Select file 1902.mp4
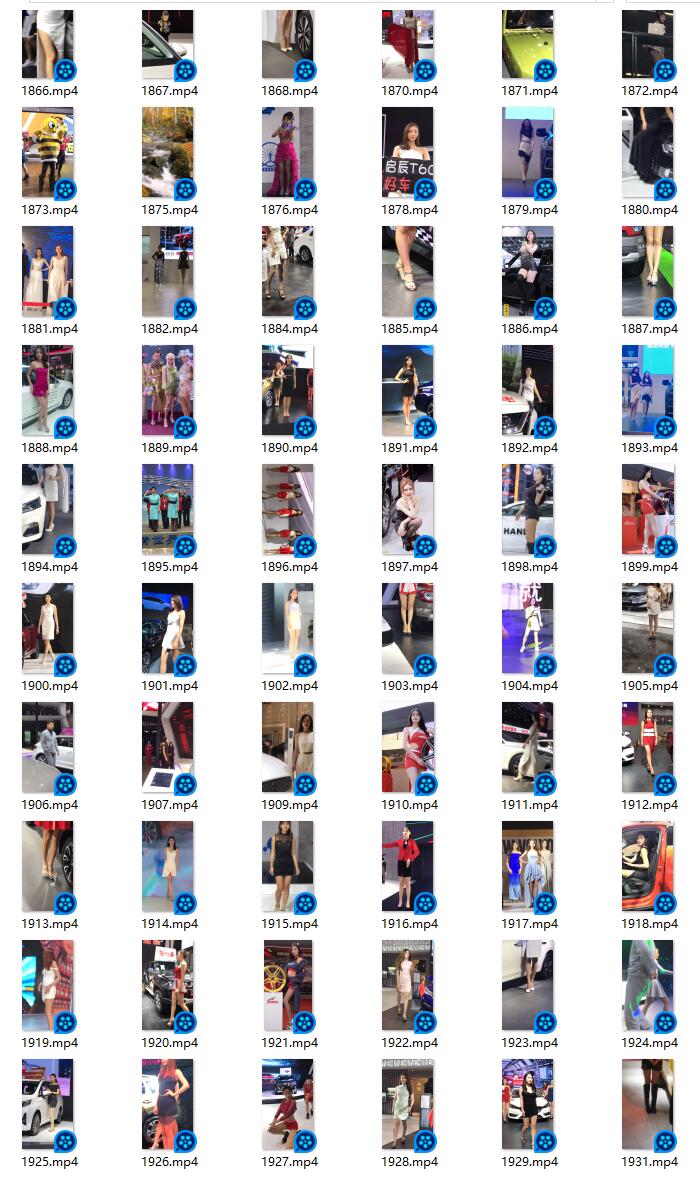Image resolution: width=700 pixels, height=1177 pixels. pos(288,629)
